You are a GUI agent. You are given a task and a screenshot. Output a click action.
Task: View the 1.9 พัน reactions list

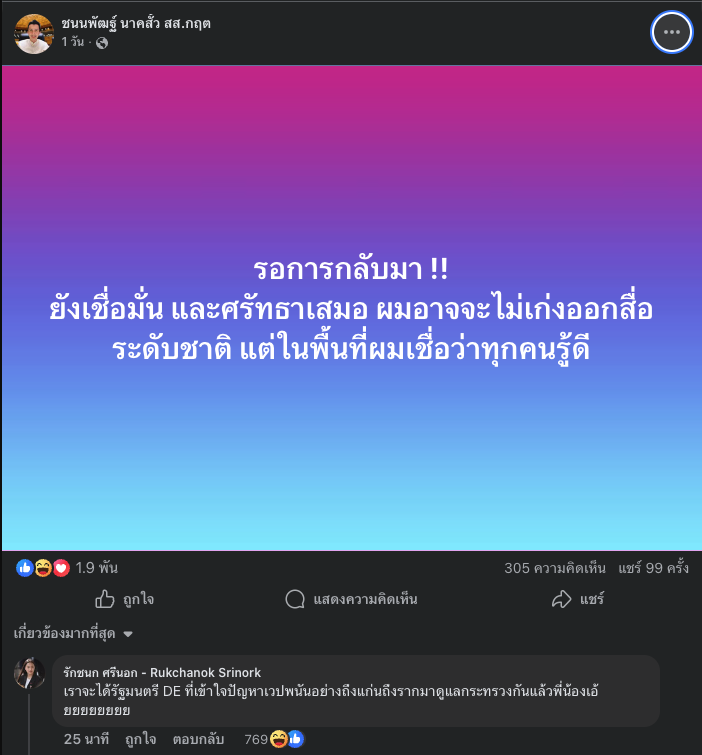[96, 568]
